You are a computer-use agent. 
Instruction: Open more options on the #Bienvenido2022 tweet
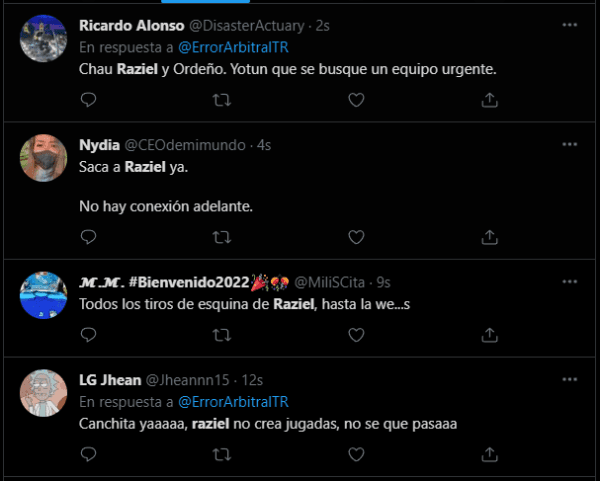point(569,283)
